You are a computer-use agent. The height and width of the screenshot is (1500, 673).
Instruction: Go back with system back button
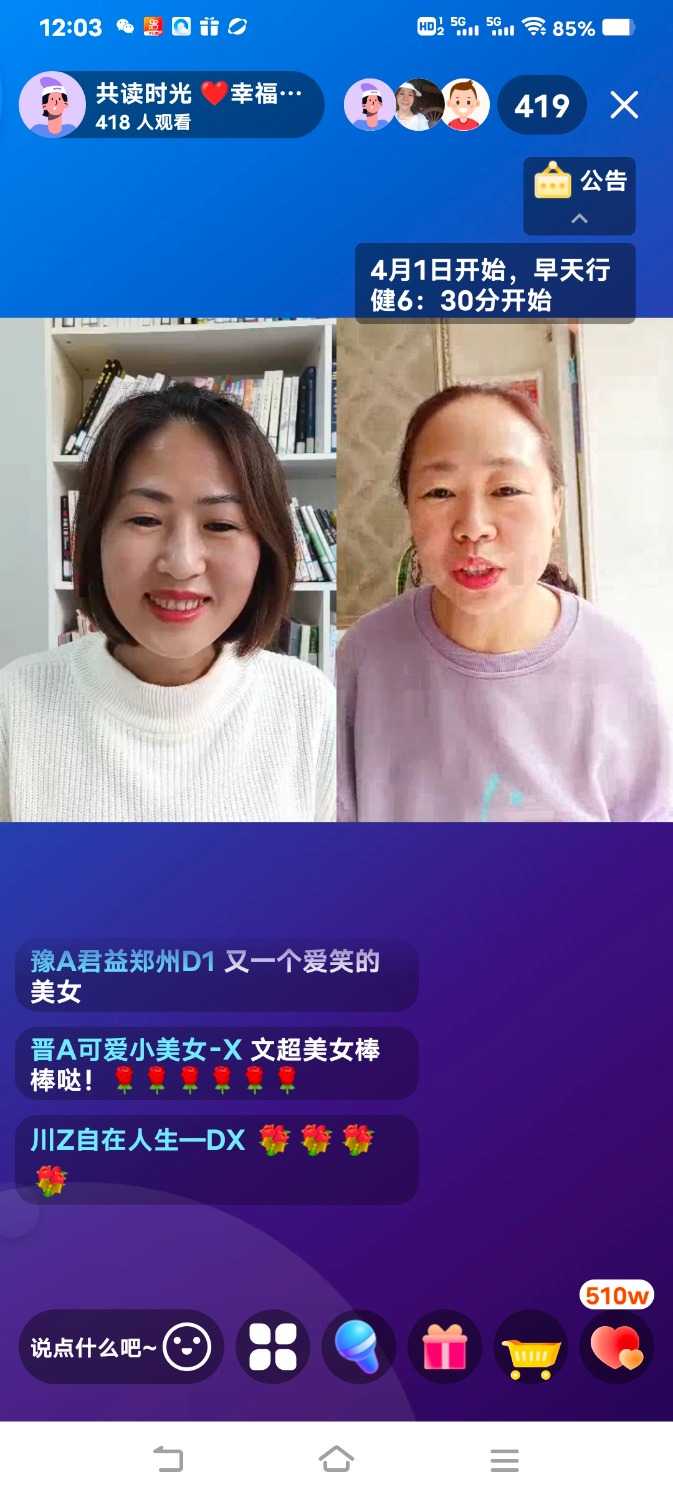(168, 1459)
